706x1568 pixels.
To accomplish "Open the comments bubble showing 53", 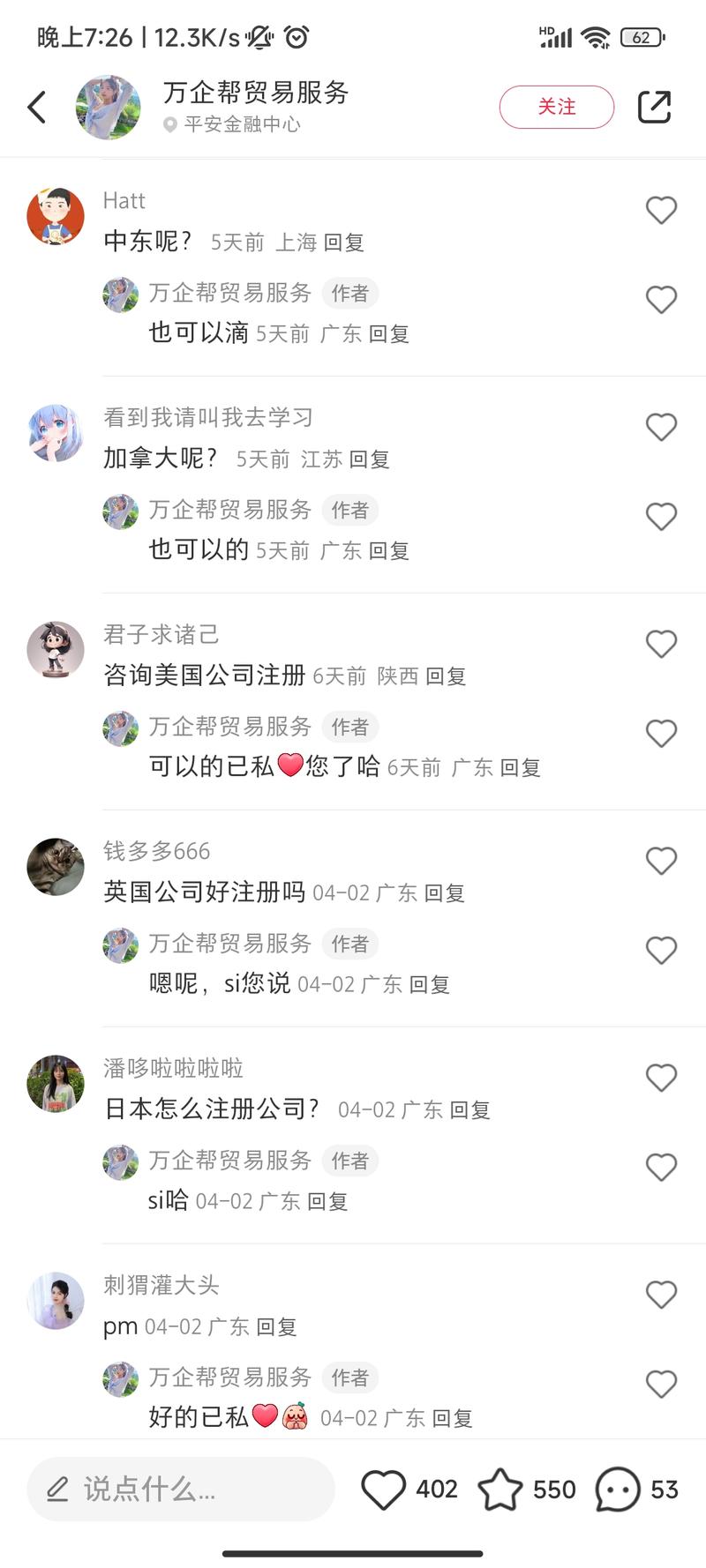I will tap(618, 1490).
